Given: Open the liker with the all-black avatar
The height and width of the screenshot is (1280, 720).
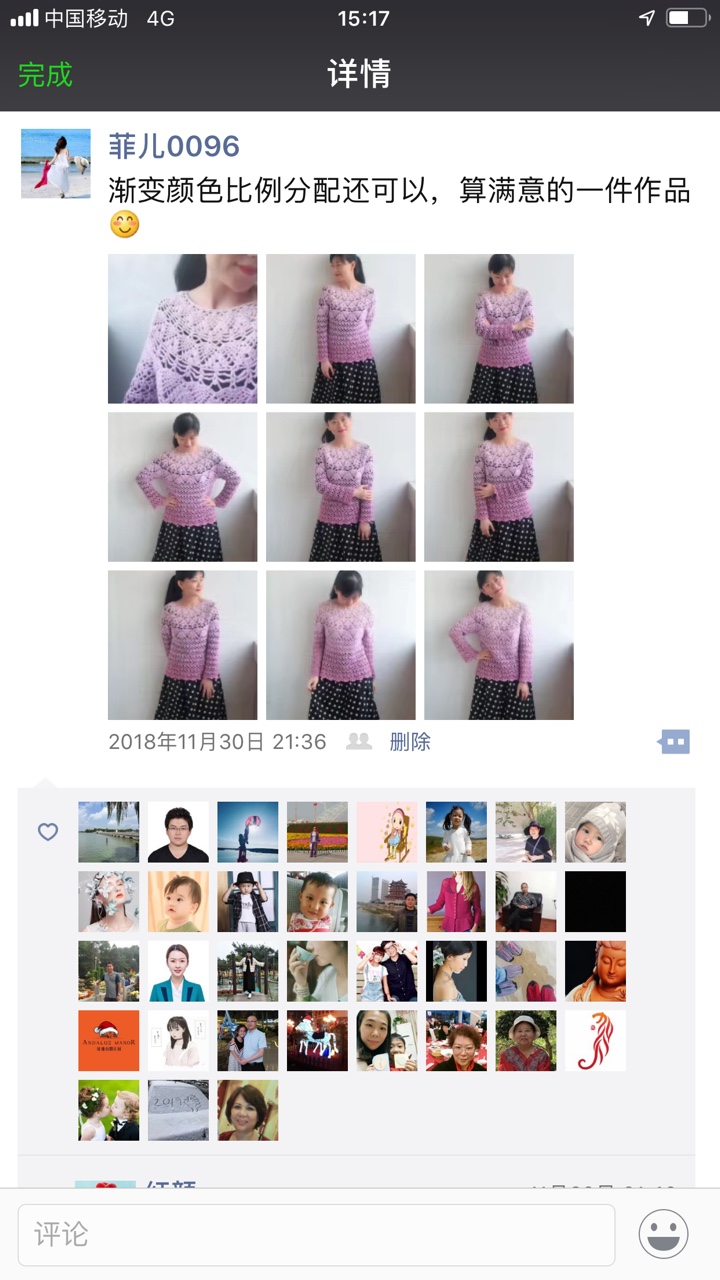Looking at the screenshot, I should 595,902.
